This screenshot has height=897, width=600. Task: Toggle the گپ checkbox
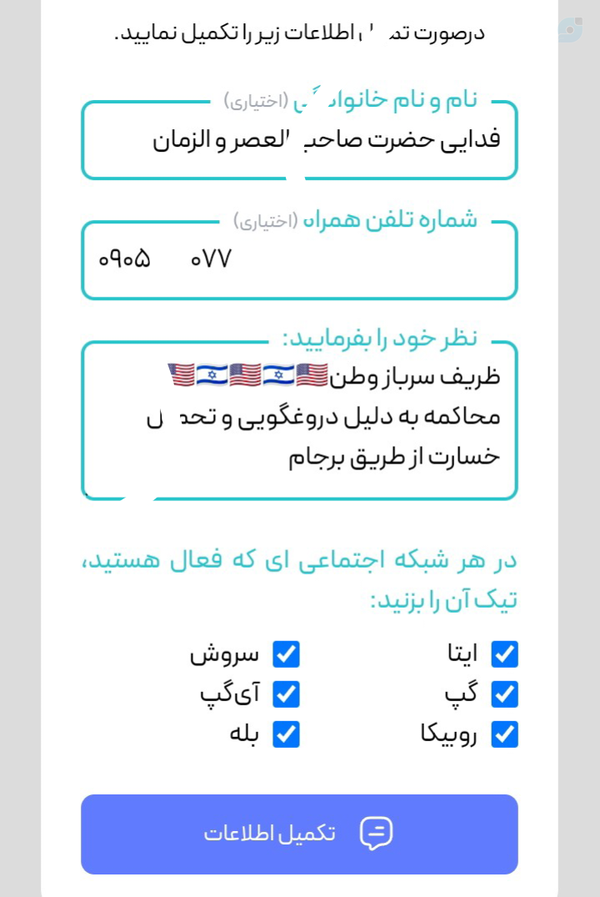(504, 694)
